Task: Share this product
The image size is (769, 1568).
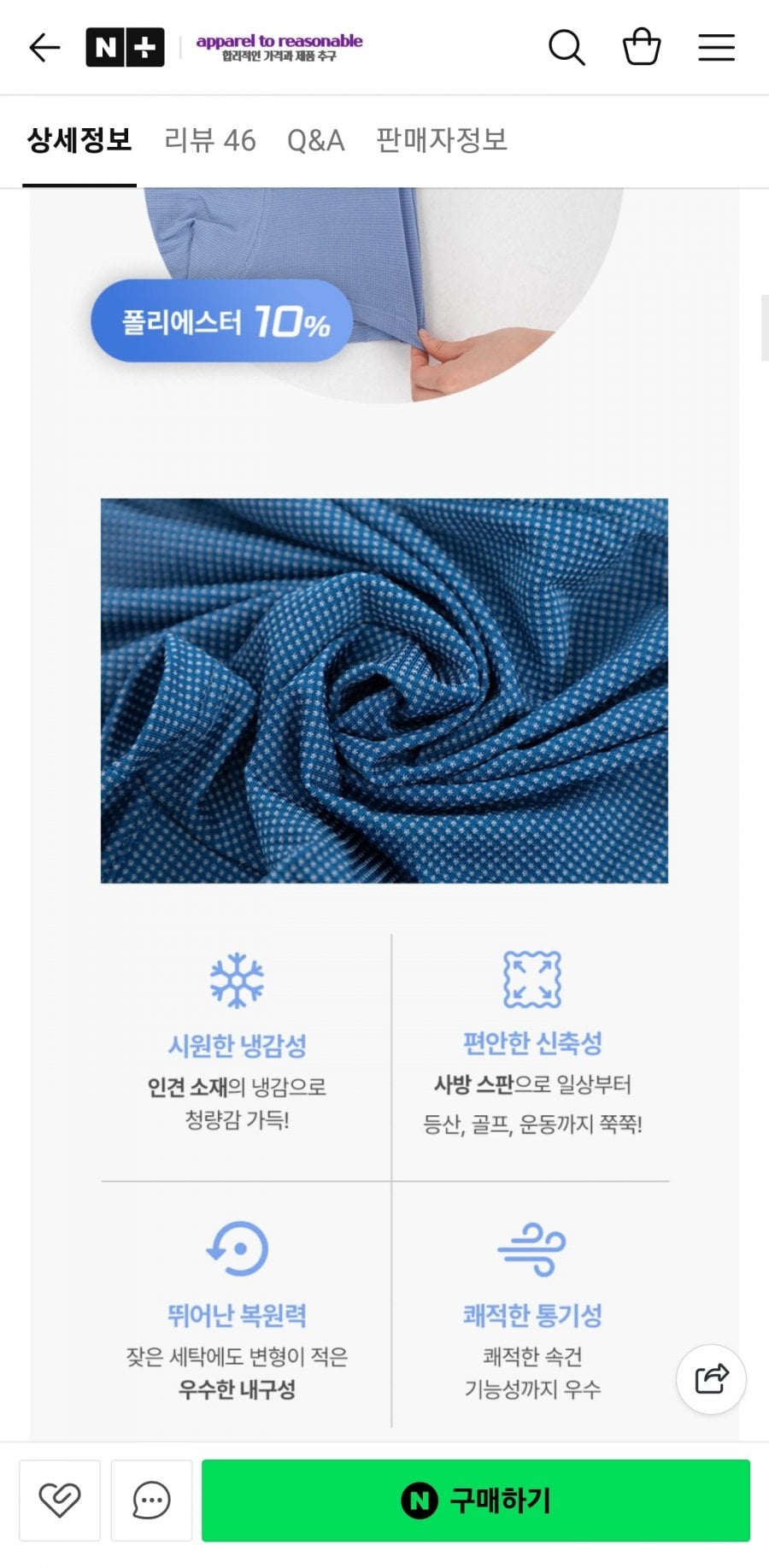Action: (711, 1378)
